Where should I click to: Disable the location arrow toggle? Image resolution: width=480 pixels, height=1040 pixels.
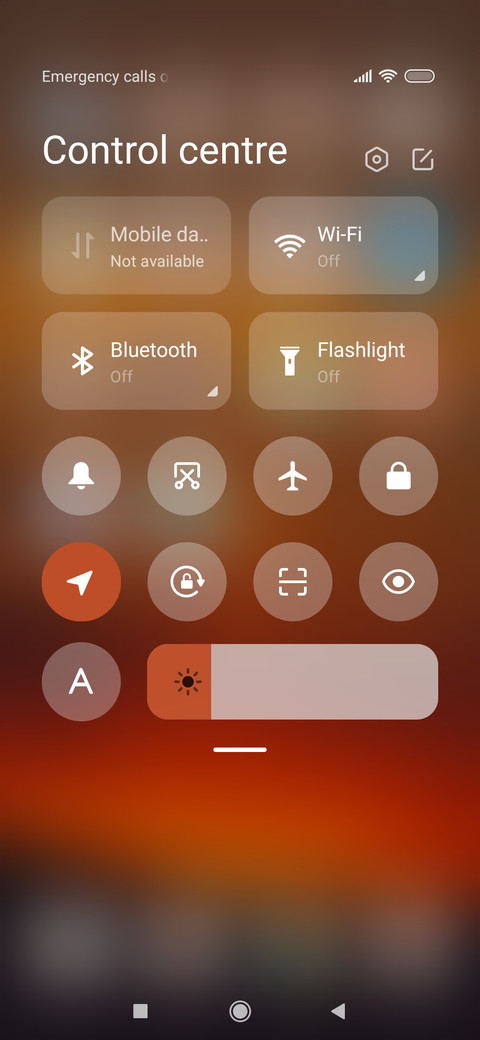coord(82,582)
